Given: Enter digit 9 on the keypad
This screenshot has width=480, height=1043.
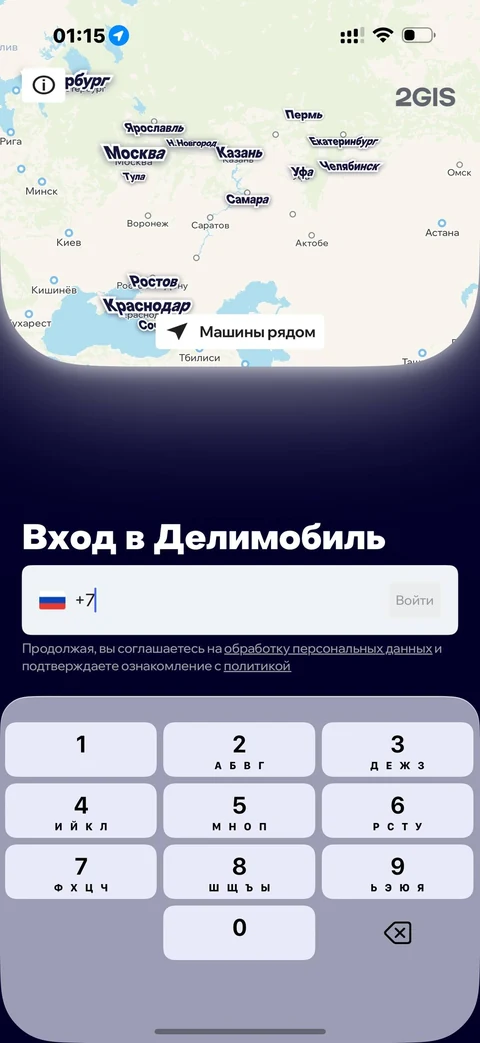Looking at the screenshot, I should [398, 872].
